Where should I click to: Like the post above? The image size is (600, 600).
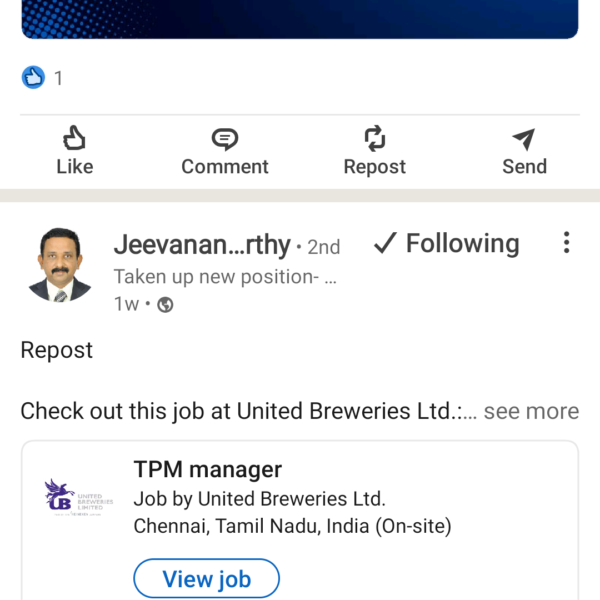74,151
